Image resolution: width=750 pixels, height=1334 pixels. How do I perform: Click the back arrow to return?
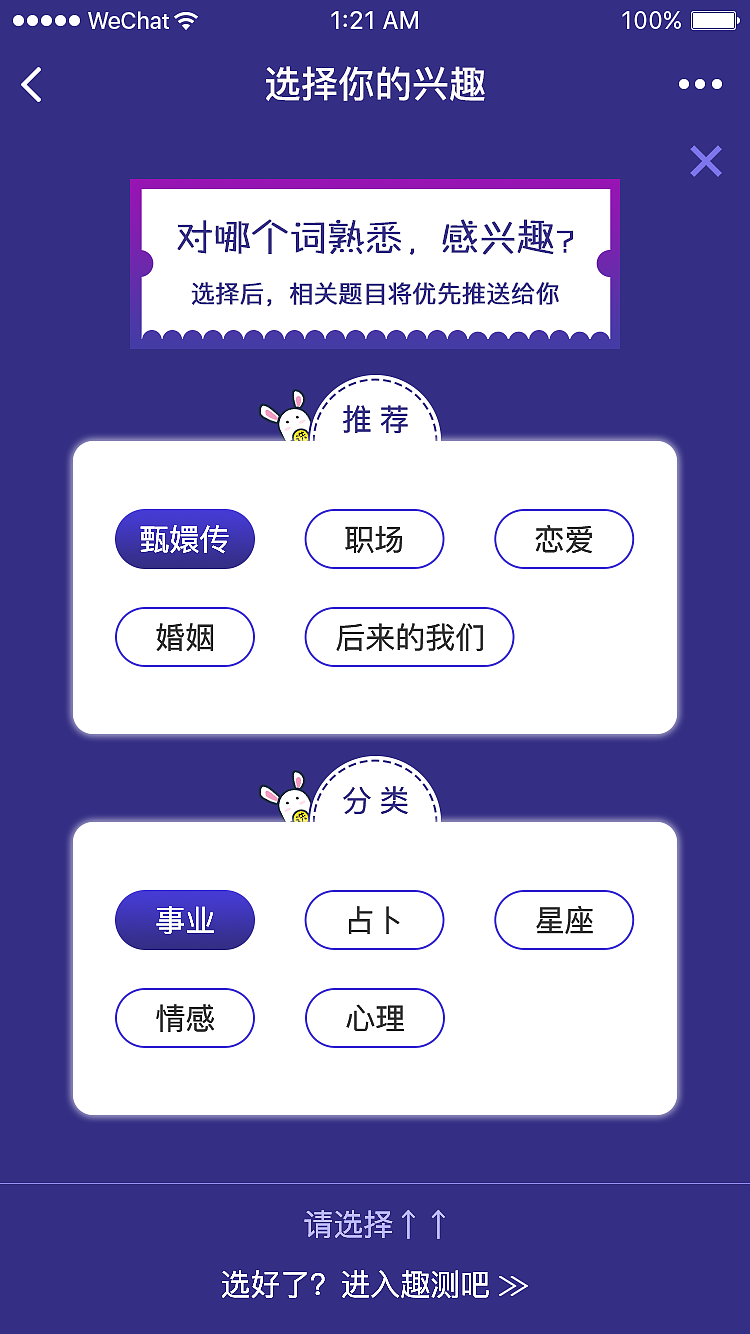click(31, 84)
